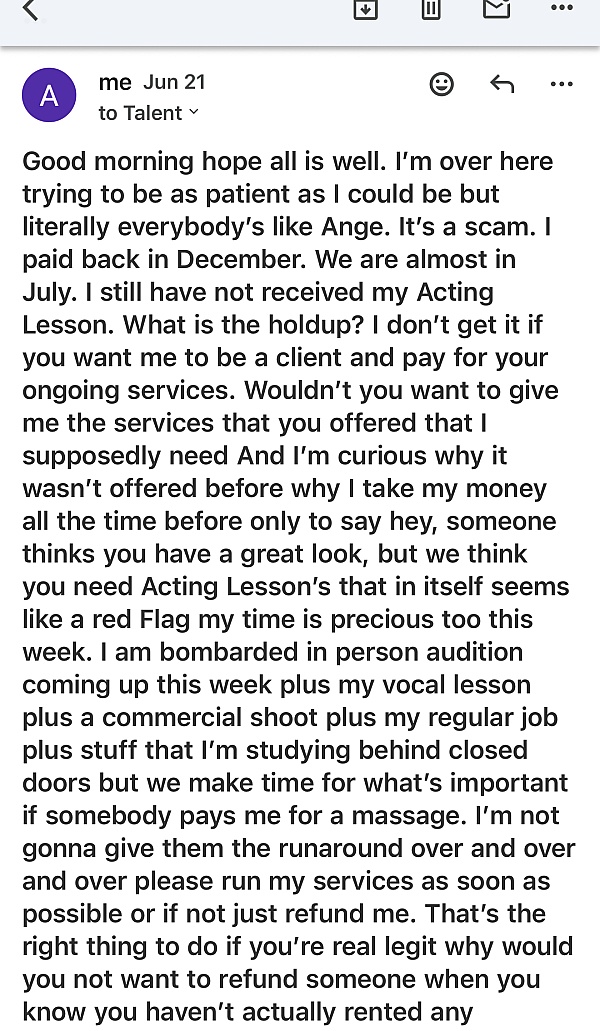
Task: Open the sender's avatar profile
Action: click(48, 96)
